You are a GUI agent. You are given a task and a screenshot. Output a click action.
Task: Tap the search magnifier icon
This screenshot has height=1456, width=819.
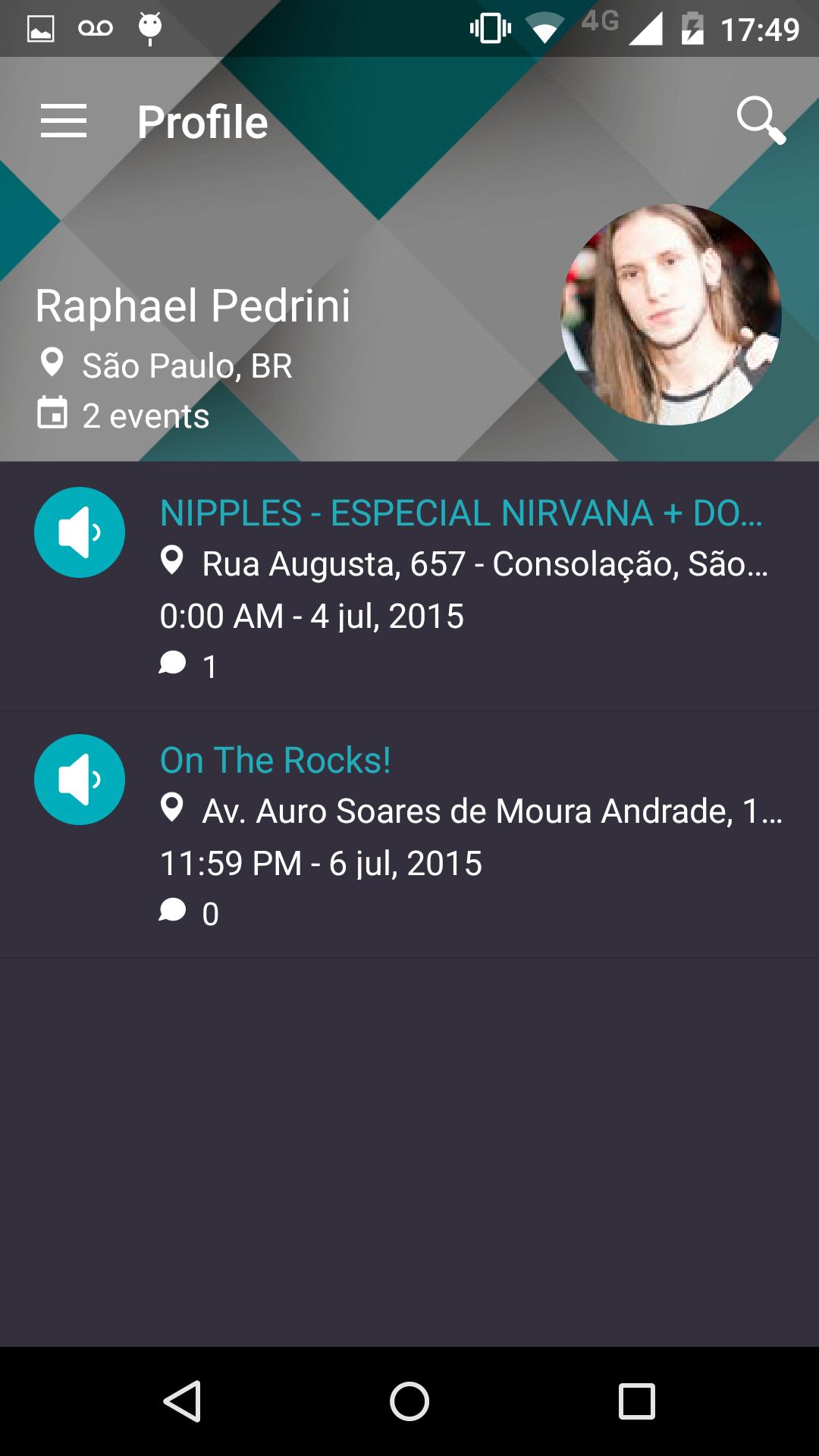tap(761, 120)
